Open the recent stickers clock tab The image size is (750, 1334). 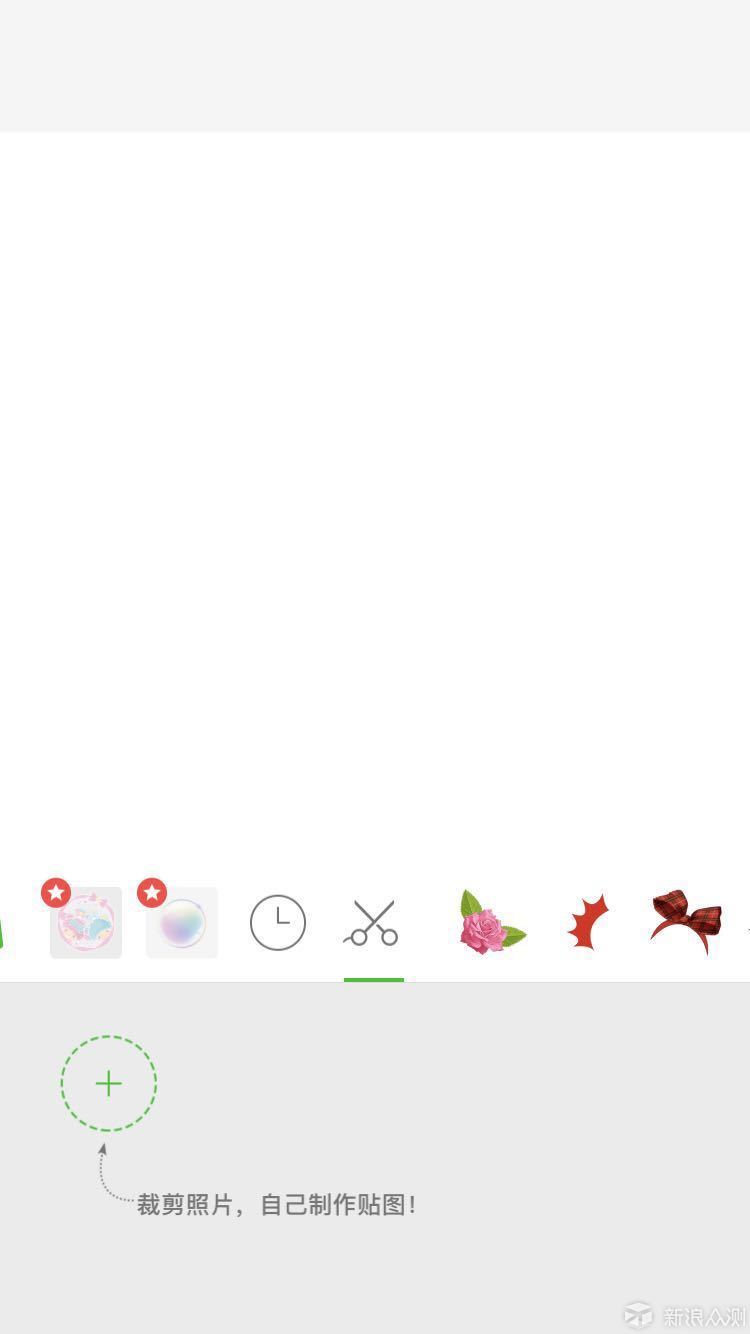point(277,922)
